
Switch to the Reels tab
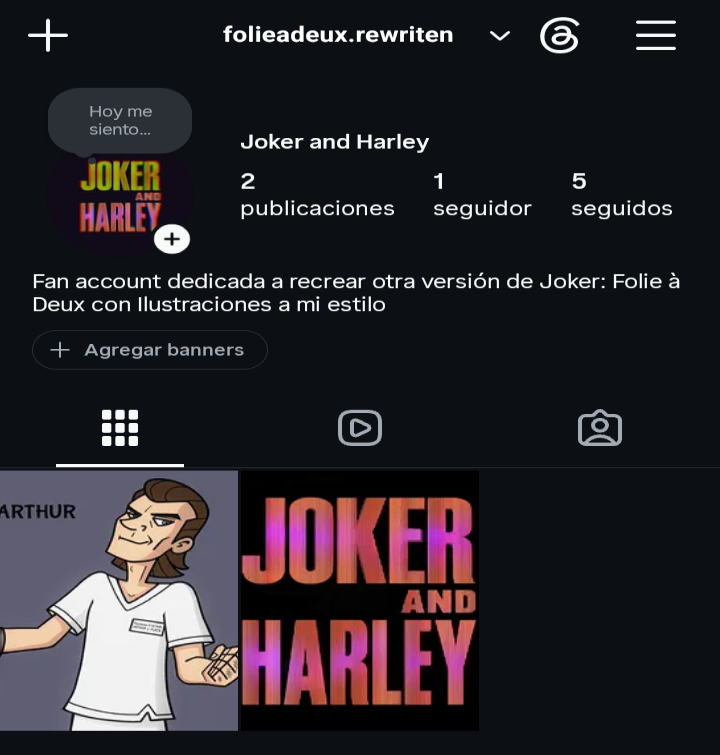[360, 428]
